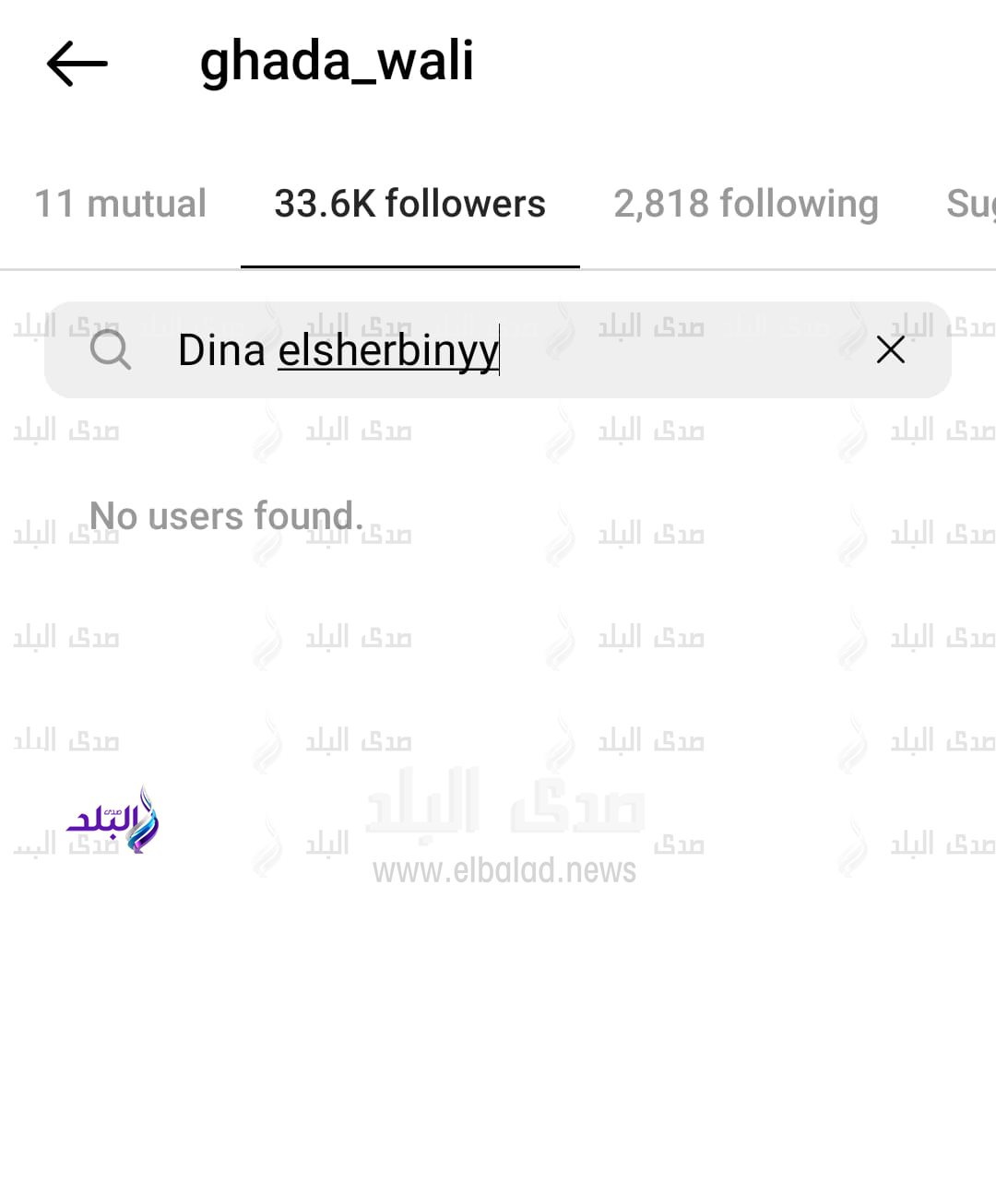Clear the search text with X
Viewport: 996px width, 1204px height.
point(890,350)
